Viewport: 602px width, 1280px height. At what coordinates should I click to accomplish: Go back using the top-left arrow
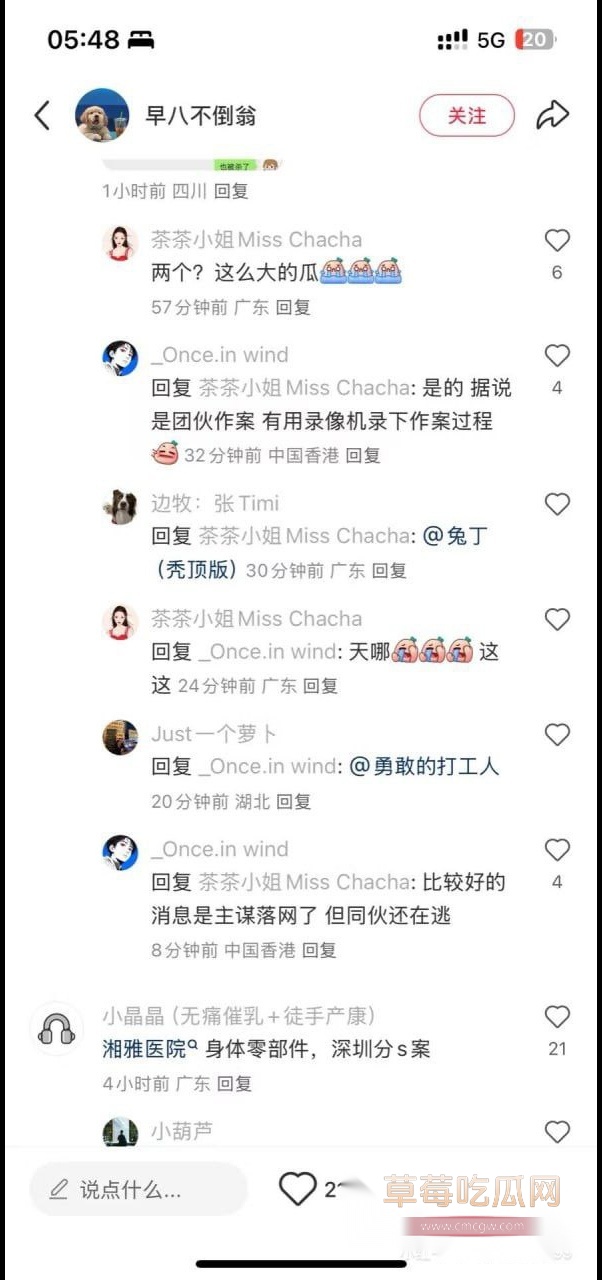42,115
